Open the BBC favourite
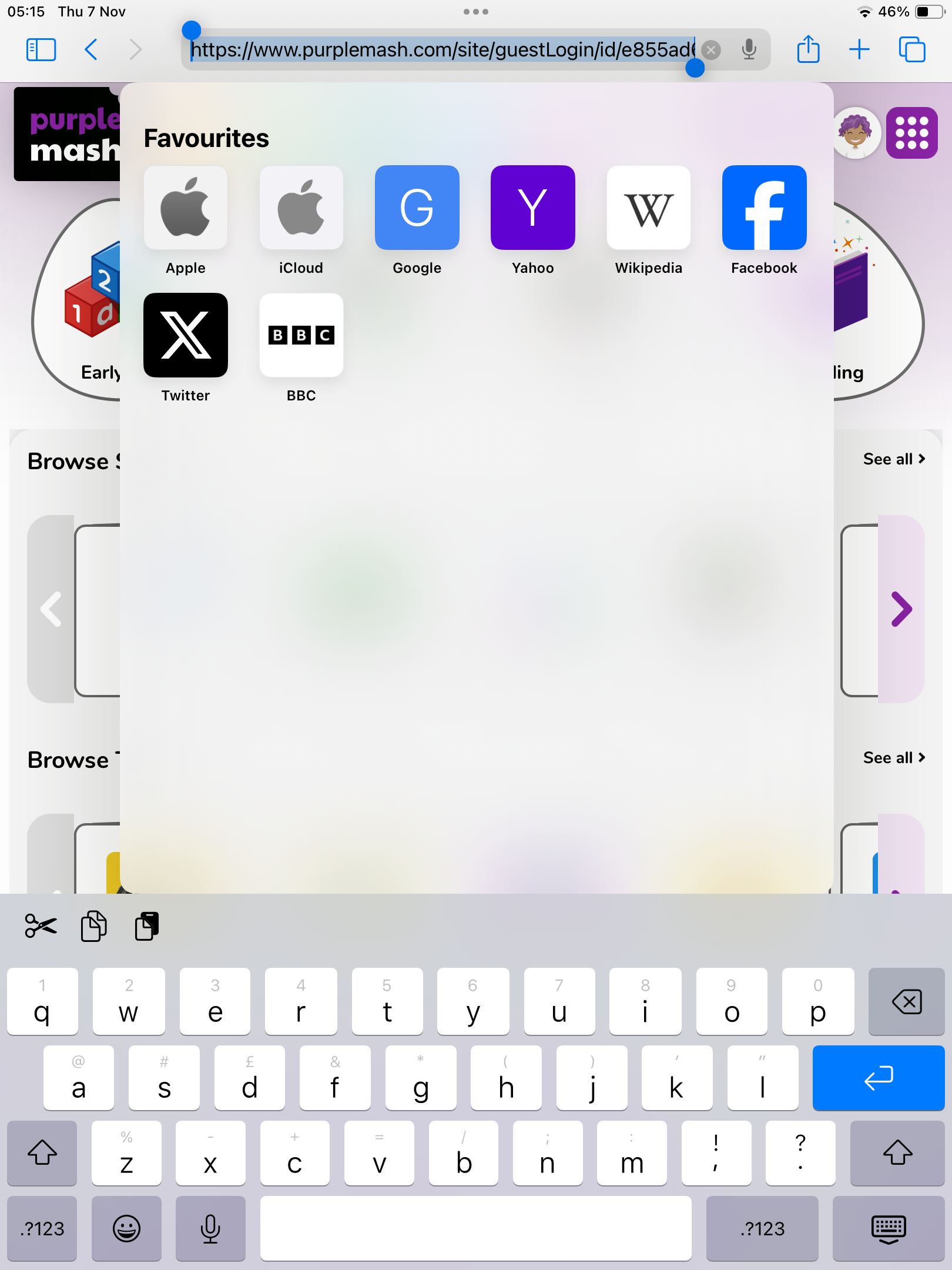952x1270 pixels. pyautogui.click(x=301, y=336)
